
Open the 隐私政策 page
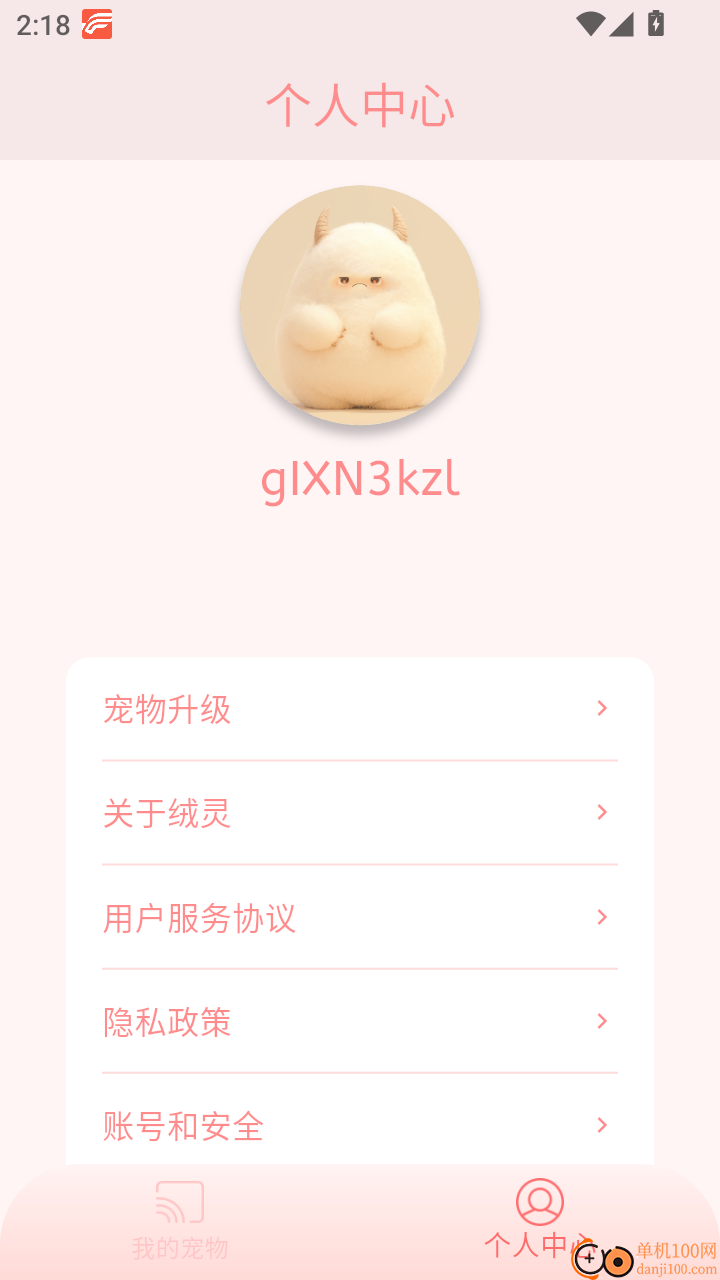click(x=164, y=1021)
